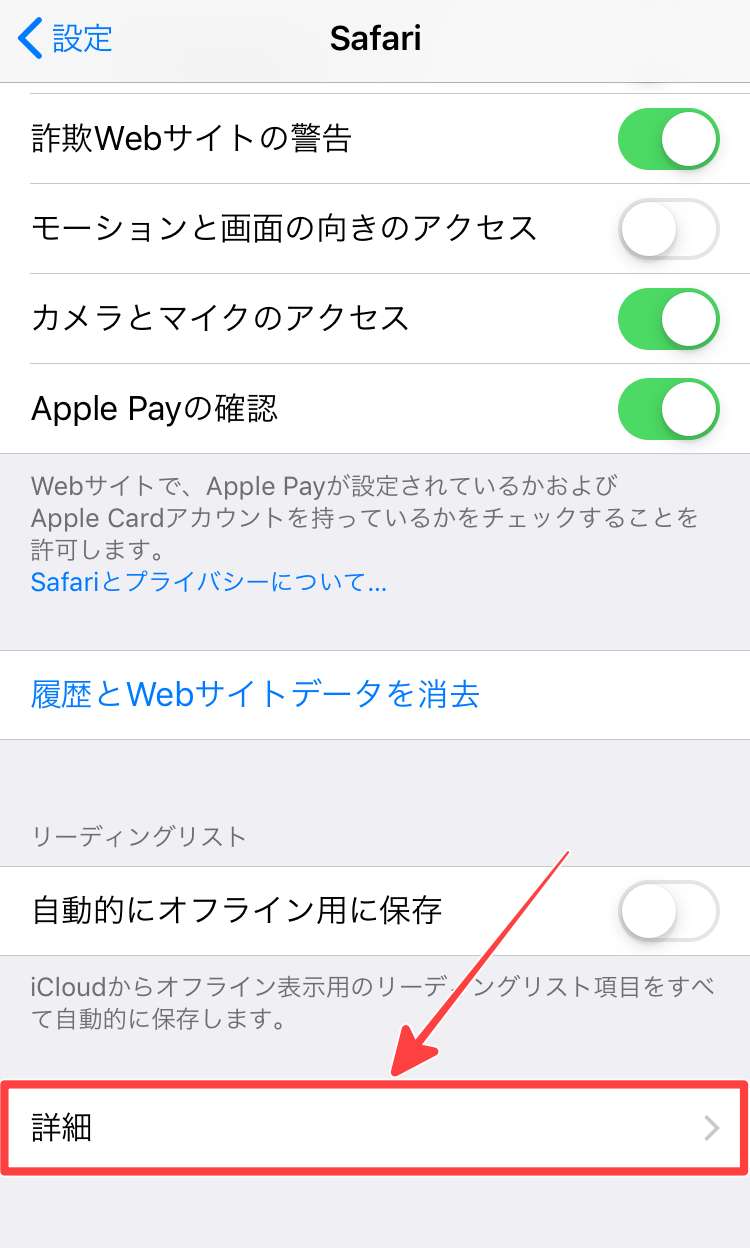Go back to 設定

pyautogui.click(x=66, y=38)
